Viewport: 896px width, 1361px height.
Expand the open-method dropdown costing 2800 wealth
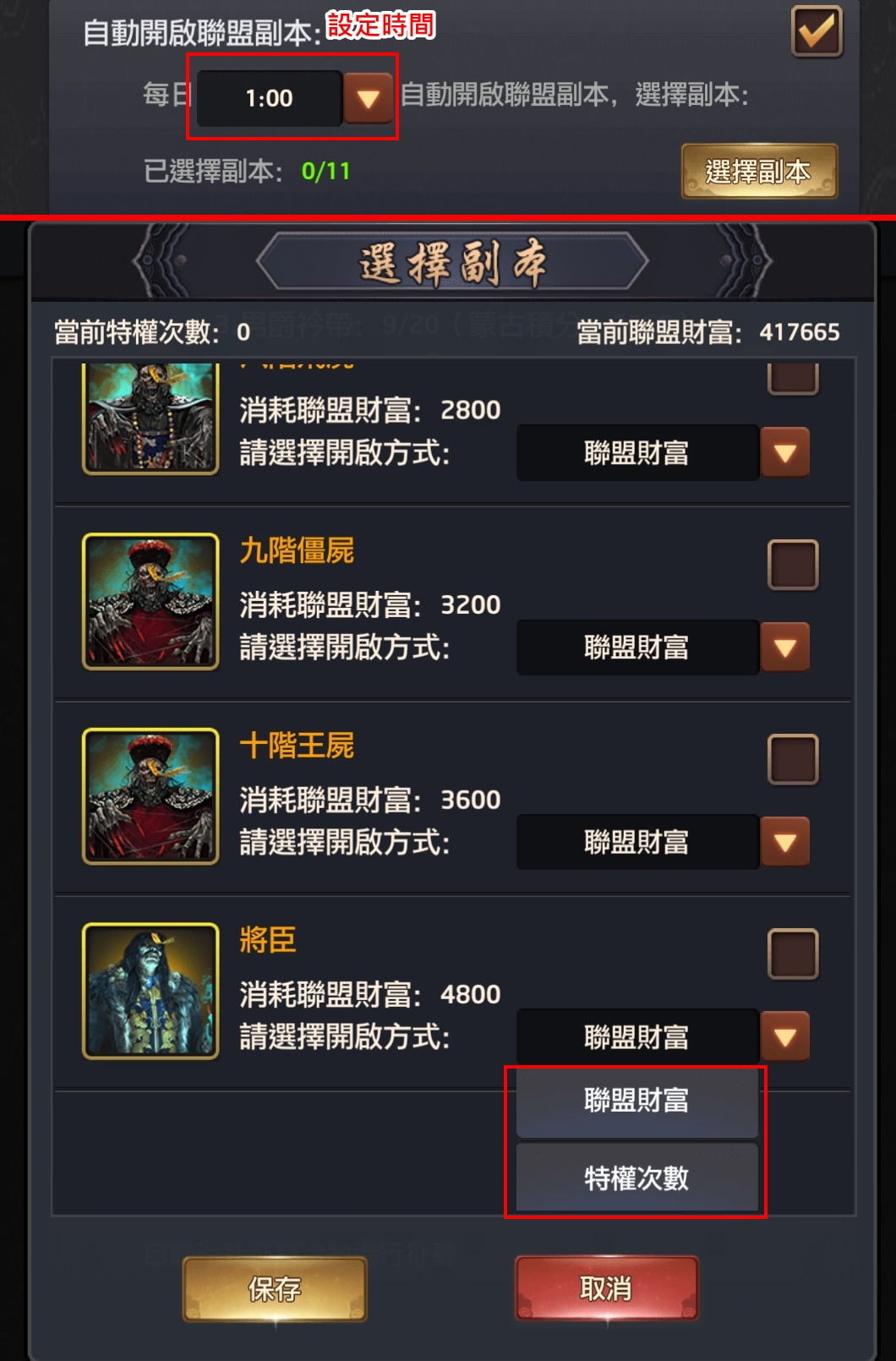coord(784,453)
